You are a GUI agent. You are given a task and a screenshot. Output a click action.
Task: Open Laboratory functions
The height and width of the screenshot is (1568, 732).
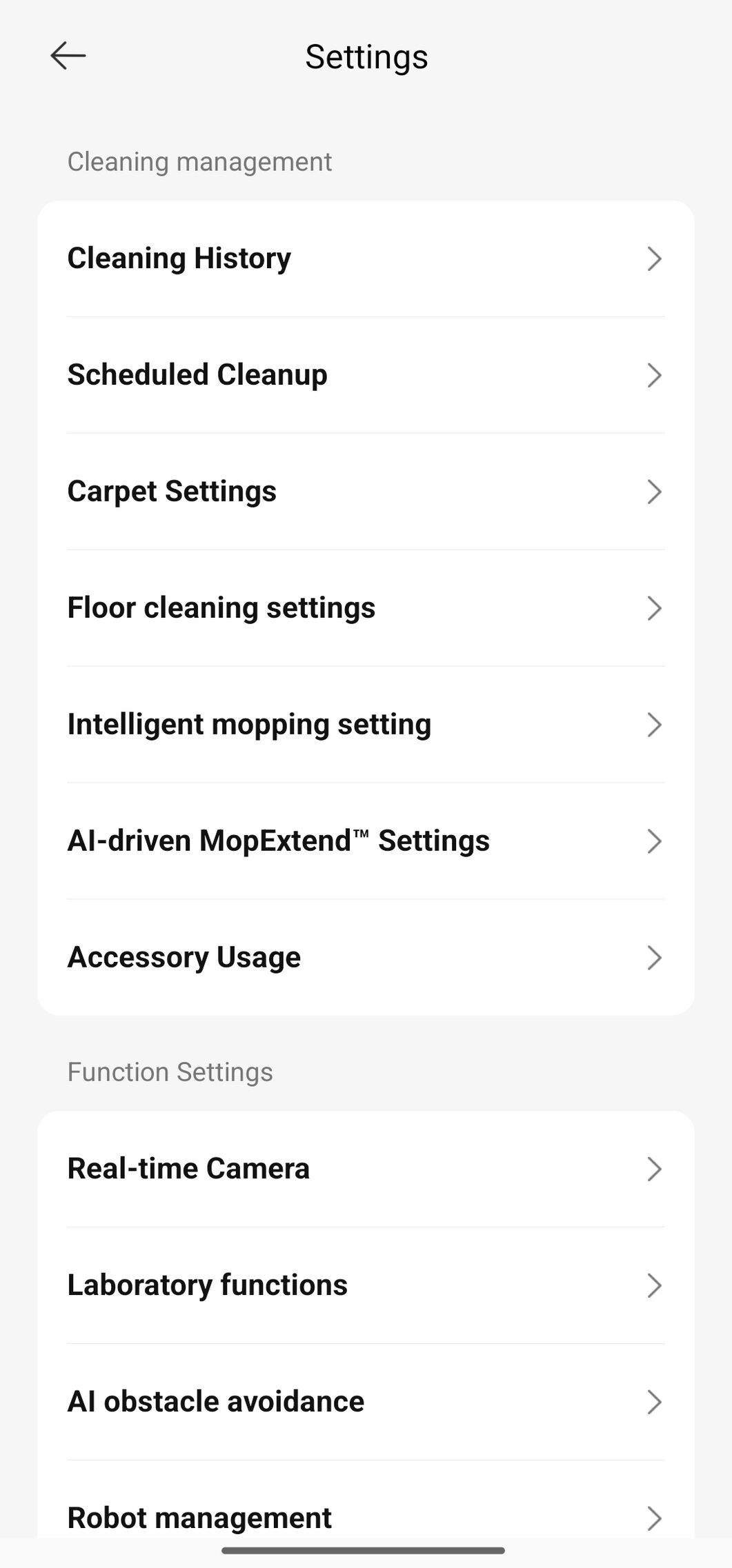[366, 1285]
